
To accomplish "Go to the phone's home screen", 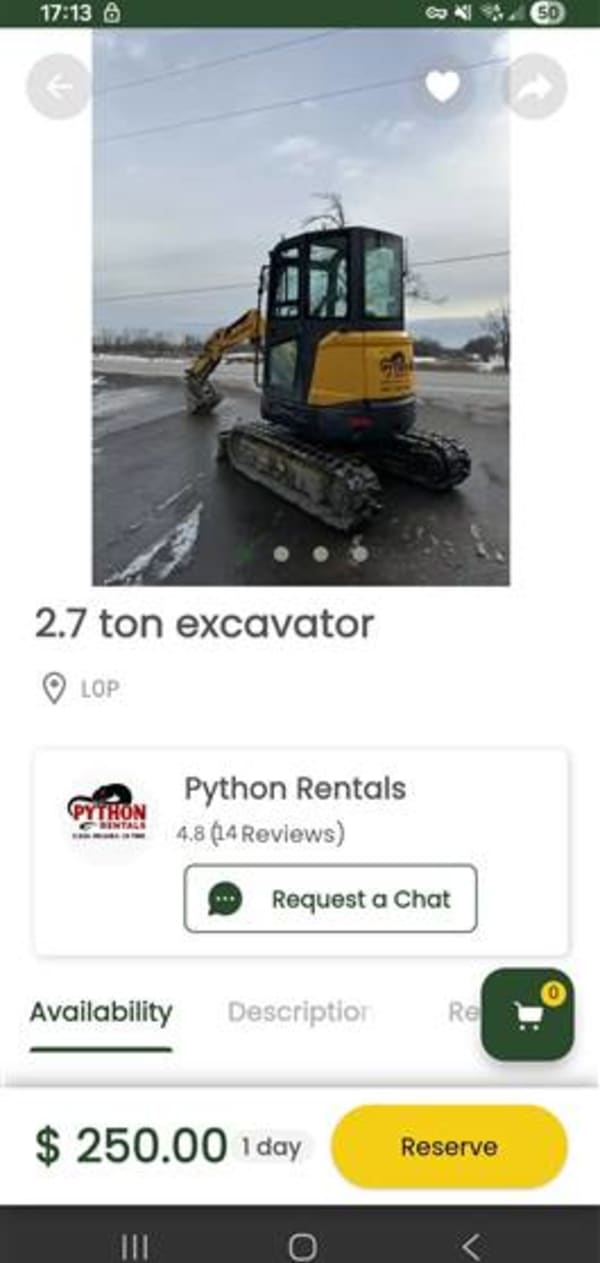I will tap(302, 1246).
